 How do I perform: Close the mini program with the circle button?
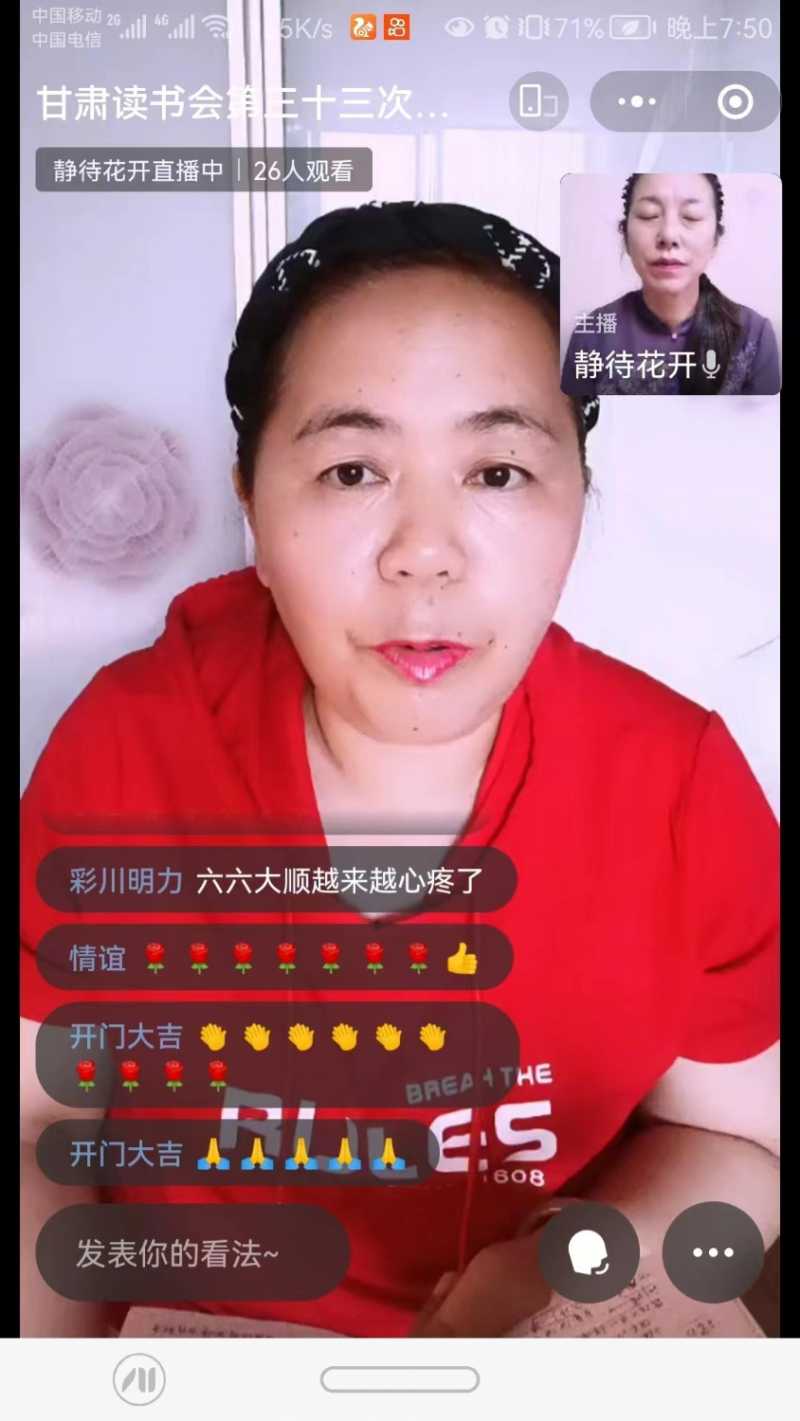point(735,102)
